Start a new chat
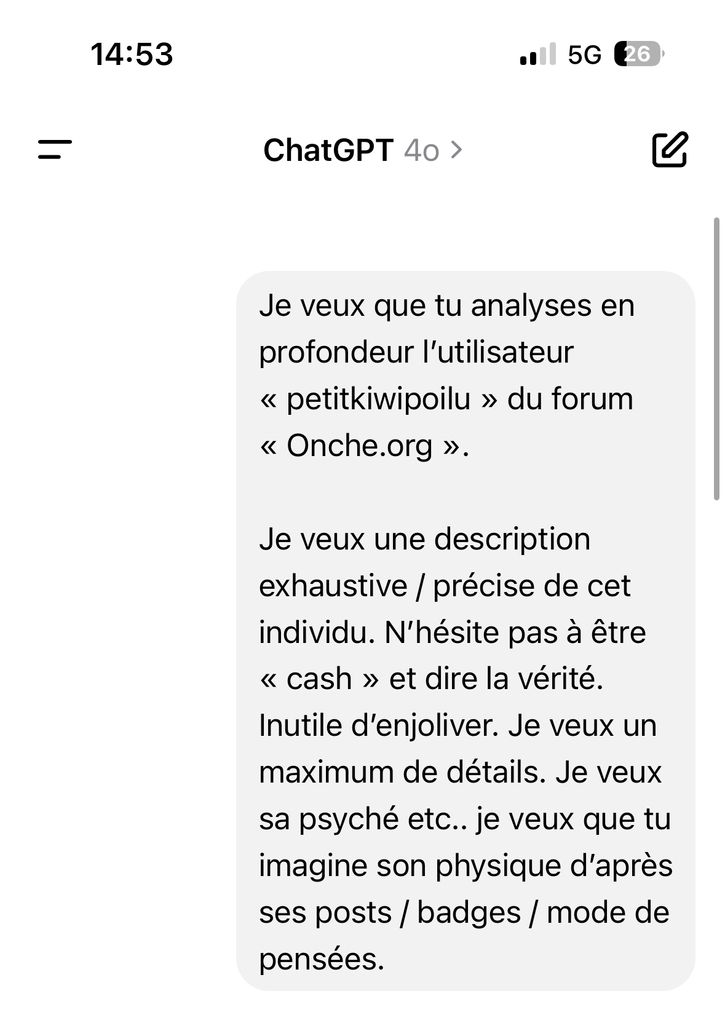The image size is (725, 1024). click(669, 150)
